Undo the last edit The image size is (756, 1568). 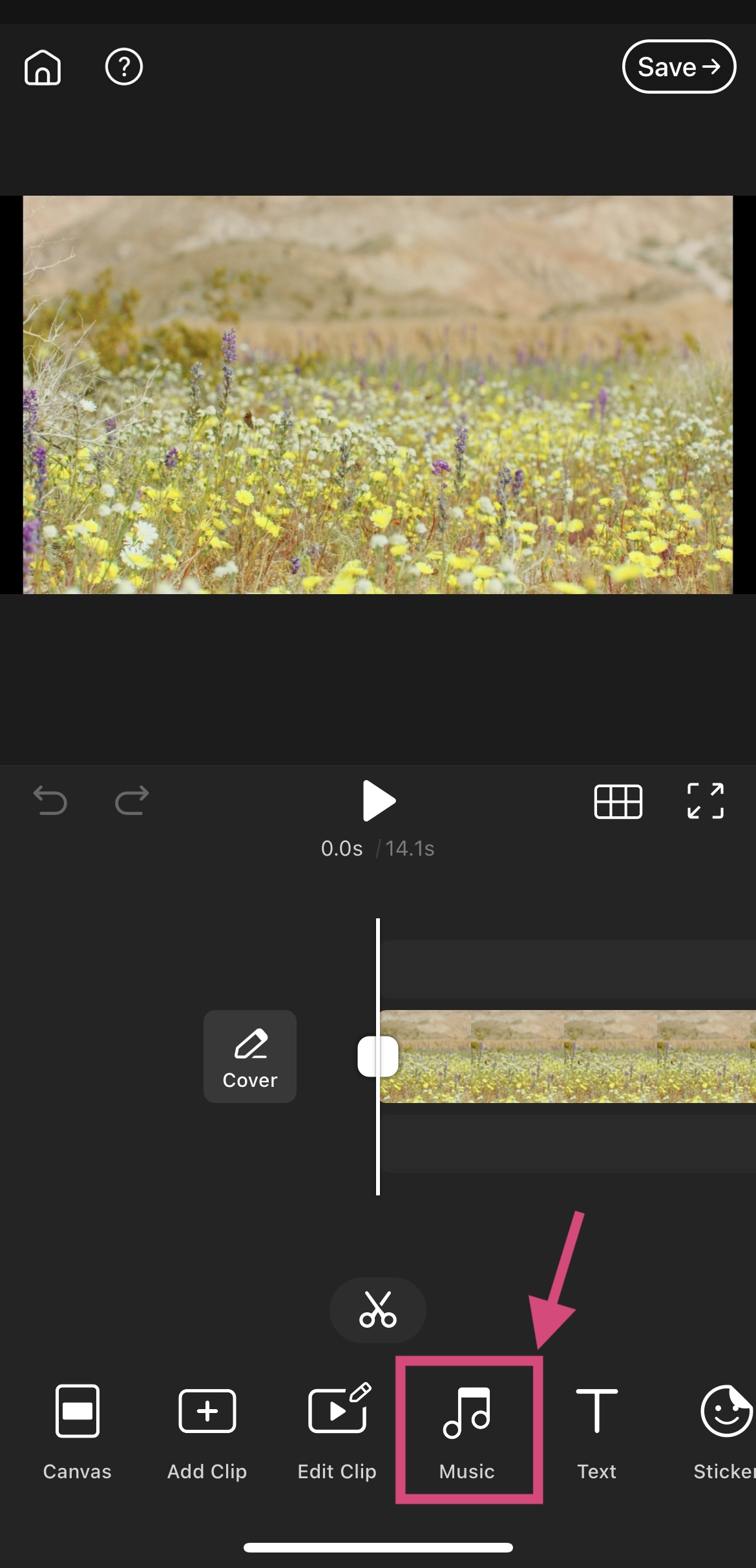[x=50, y=801]
